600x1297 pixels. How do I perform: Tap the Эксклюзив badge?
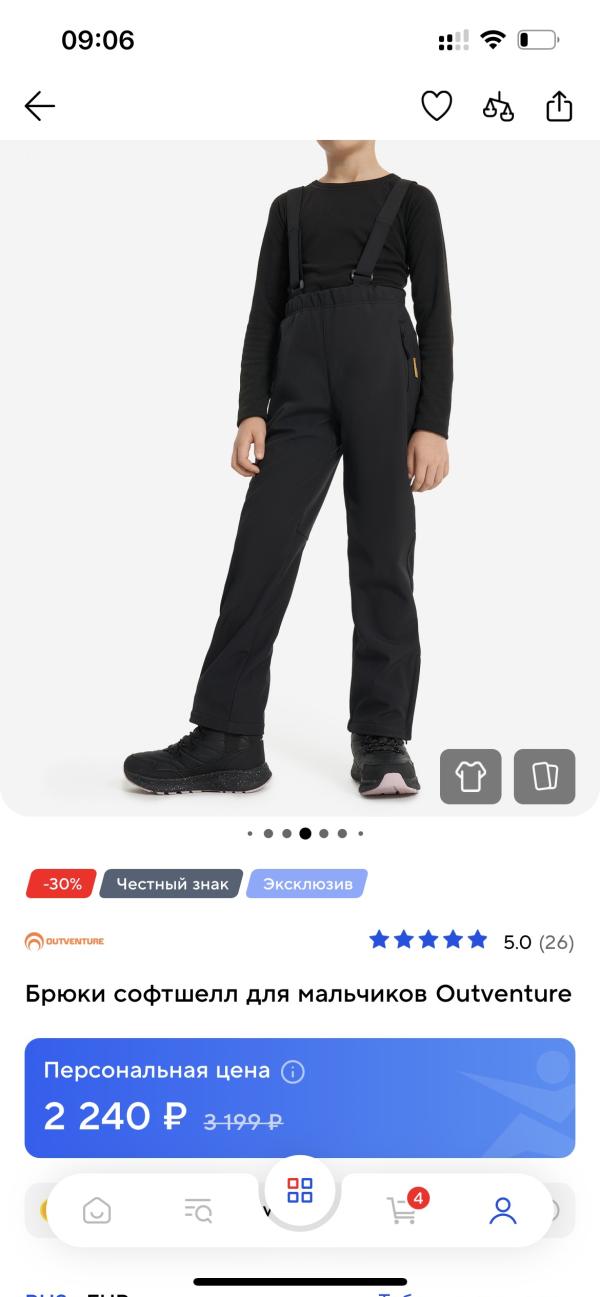pyautogui.click(x=307, y=884)
